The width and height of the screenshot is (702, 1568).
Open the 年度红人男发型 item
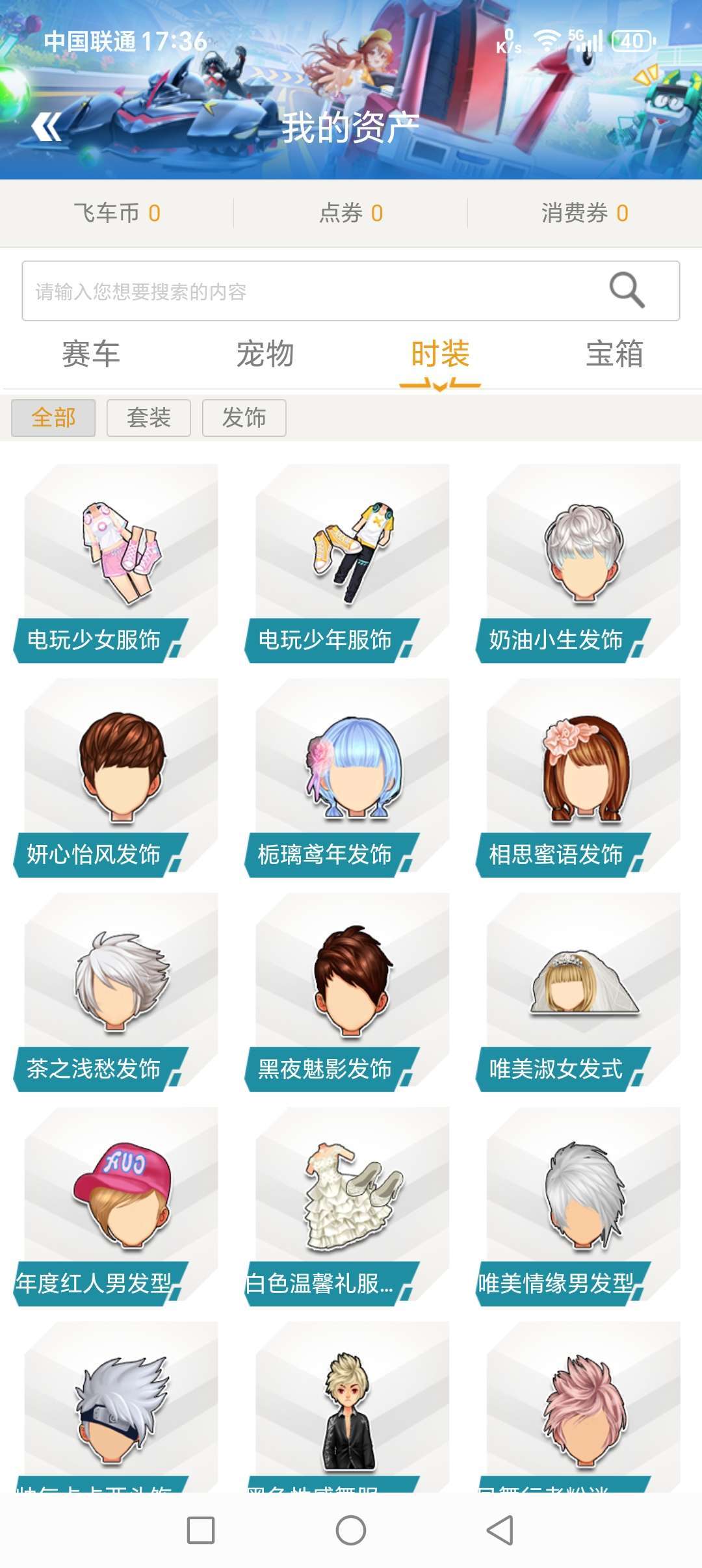pos(116,1207)
